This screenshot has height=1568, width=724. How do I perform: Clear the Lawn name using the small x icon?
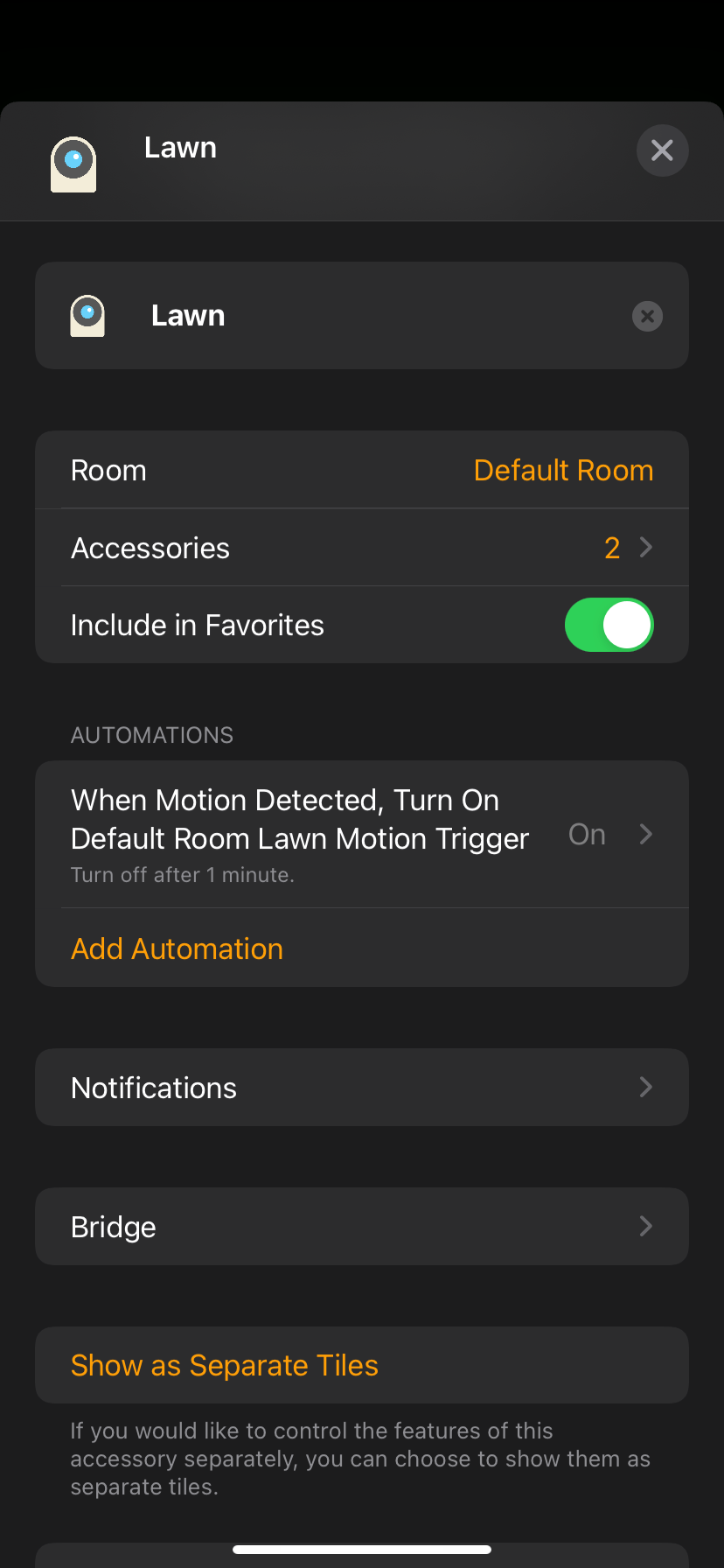click(646, 316)
